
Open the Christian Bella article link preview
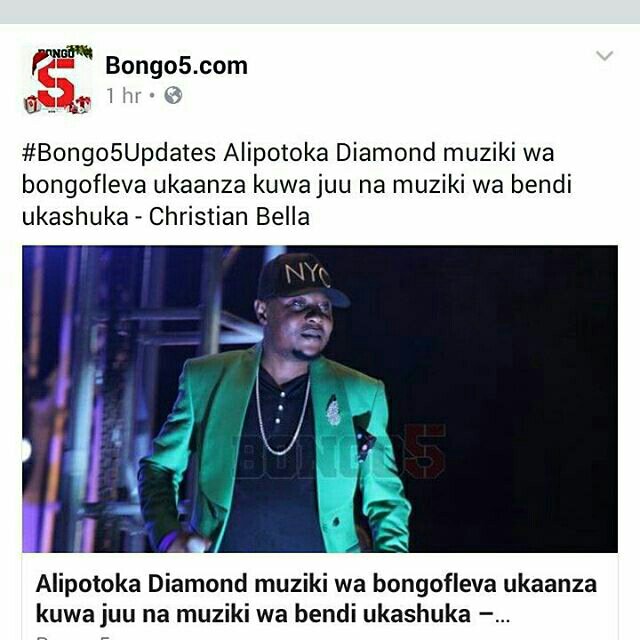pos(320,595)
